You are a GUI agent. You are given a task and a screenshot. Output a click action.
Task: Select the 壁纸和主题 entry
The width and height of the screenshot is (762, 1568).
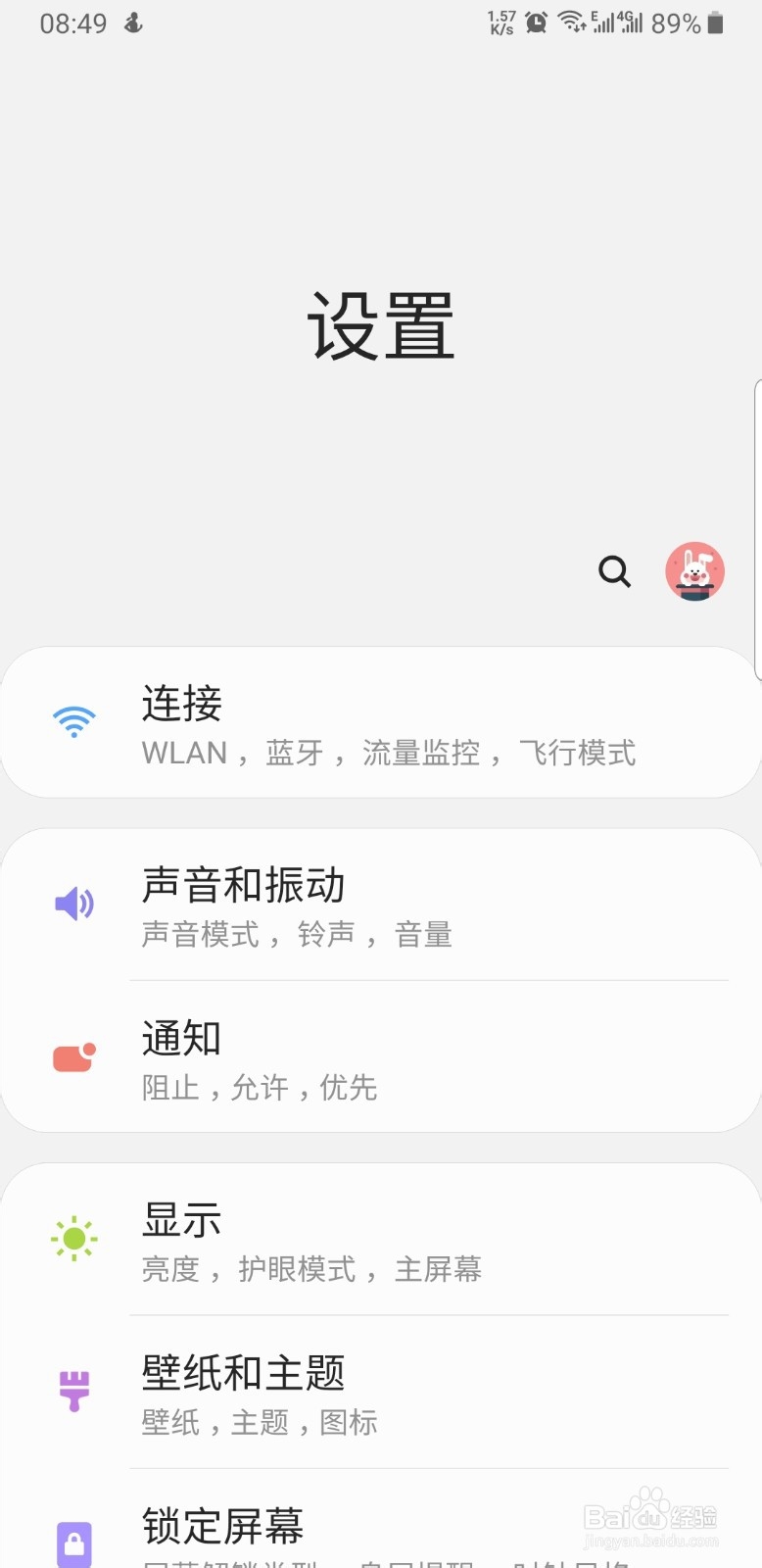(x=381, y=1393)
